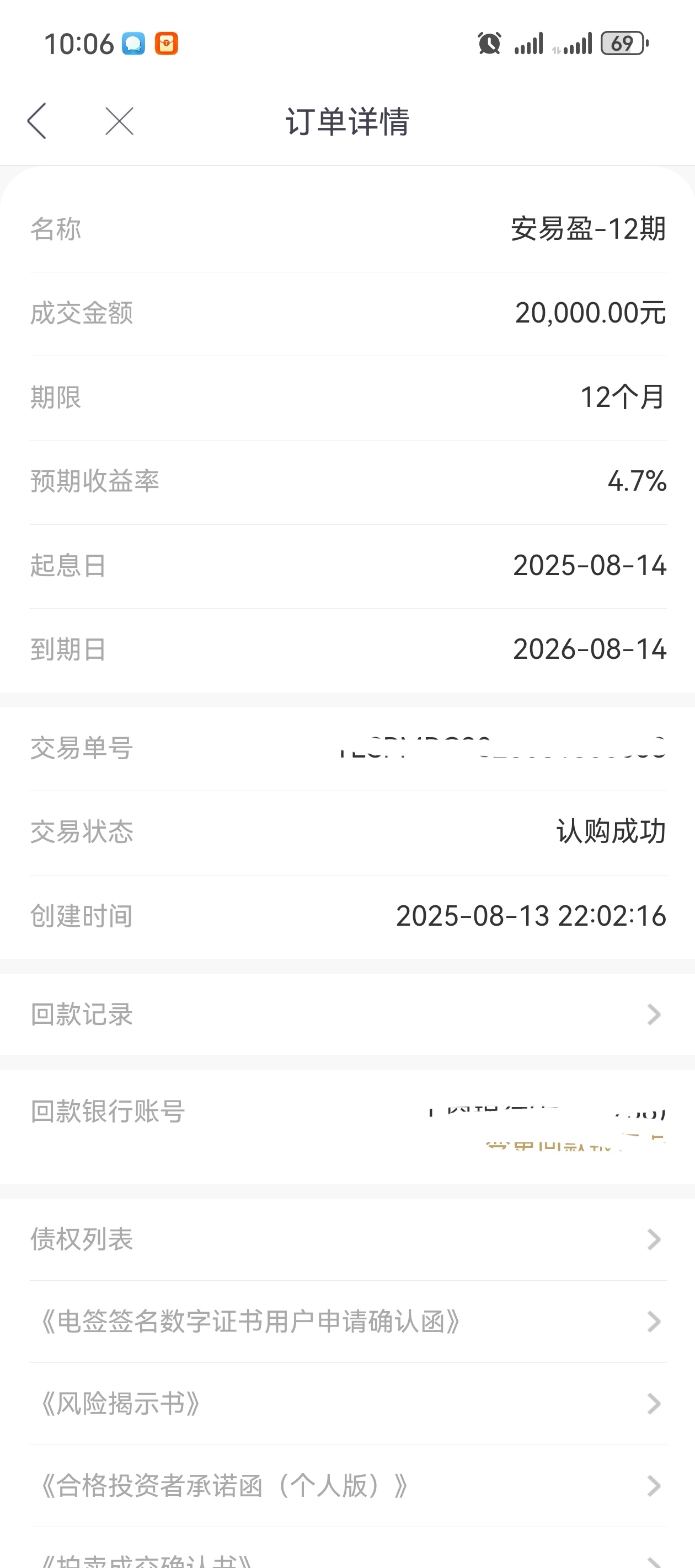Open 《电签签名数字证书用户申请确认函》
This screenshot has height=1568, width=695.
[347, 1322]
